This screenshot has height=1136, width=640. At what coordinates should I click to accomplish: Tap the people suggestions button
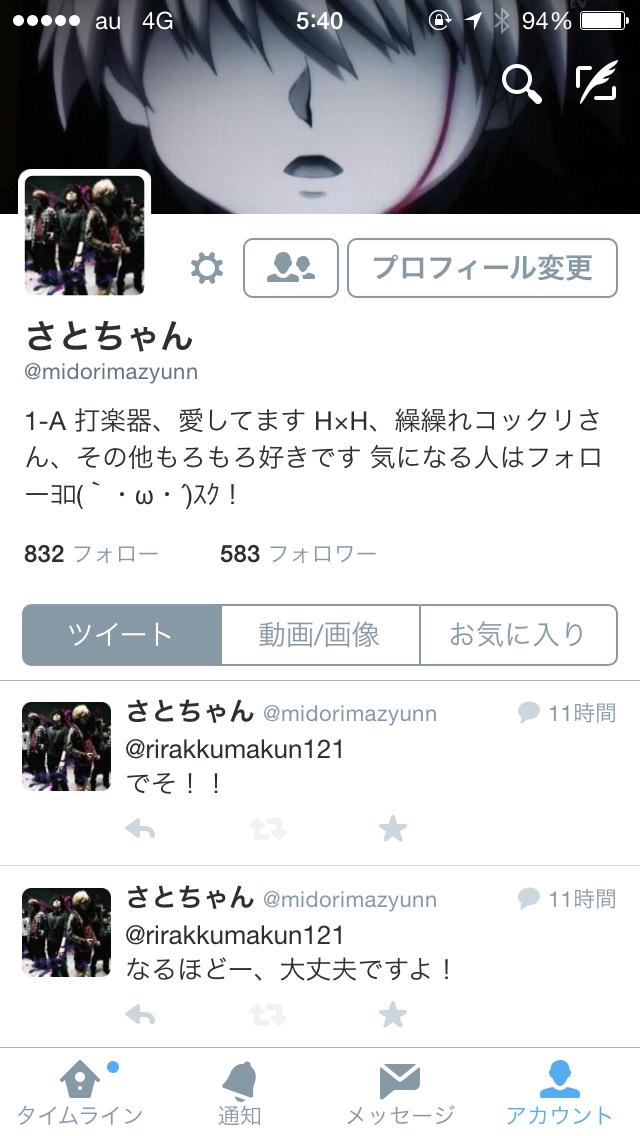click(x=291, y=268)
